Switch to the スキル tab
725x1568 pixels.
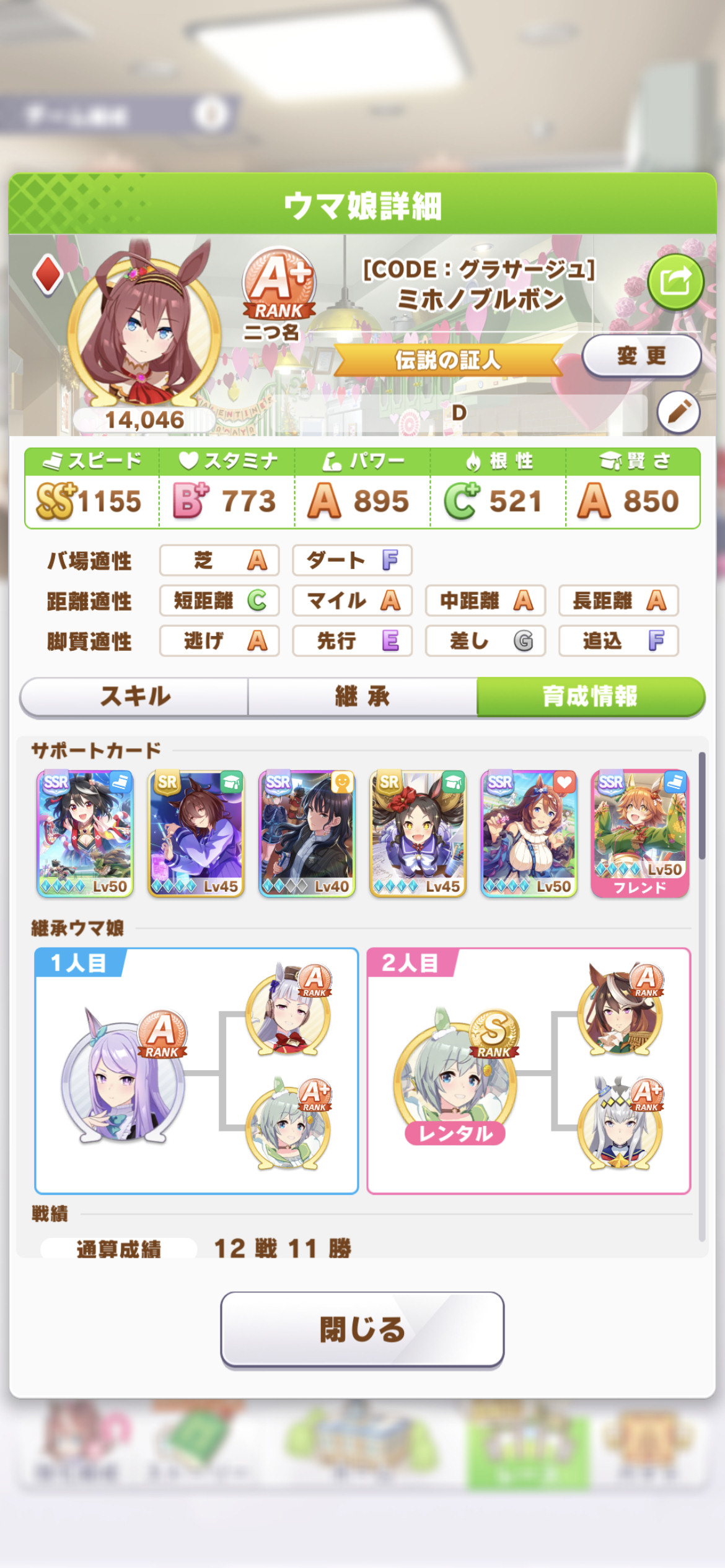click(134, 697)
